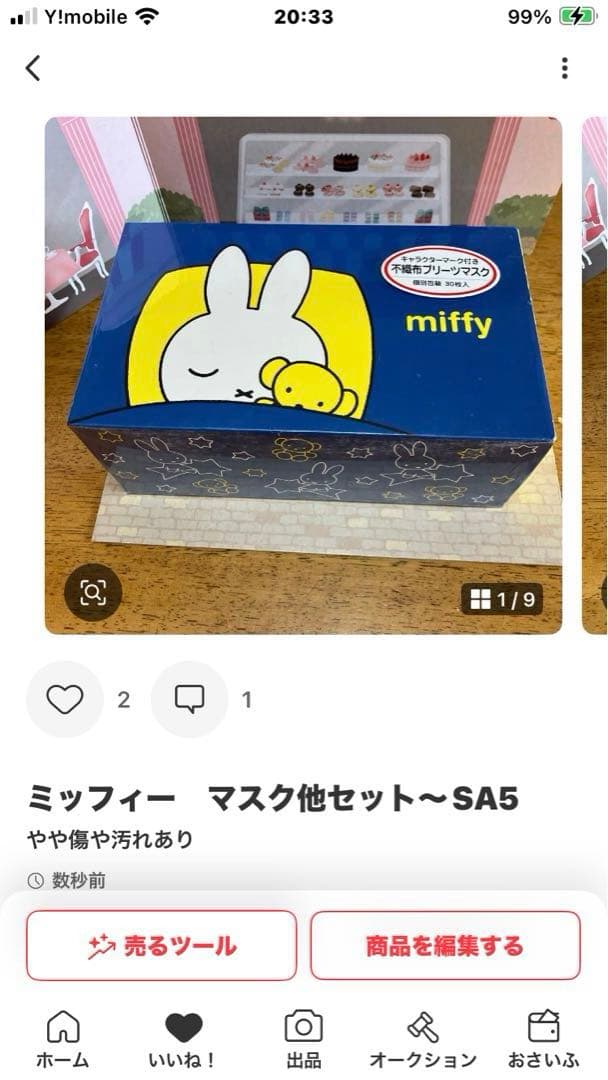Switch to the ホーム tab
Image resolution: width=608 pixels, height=1080 pixels.
[63, 1038]
